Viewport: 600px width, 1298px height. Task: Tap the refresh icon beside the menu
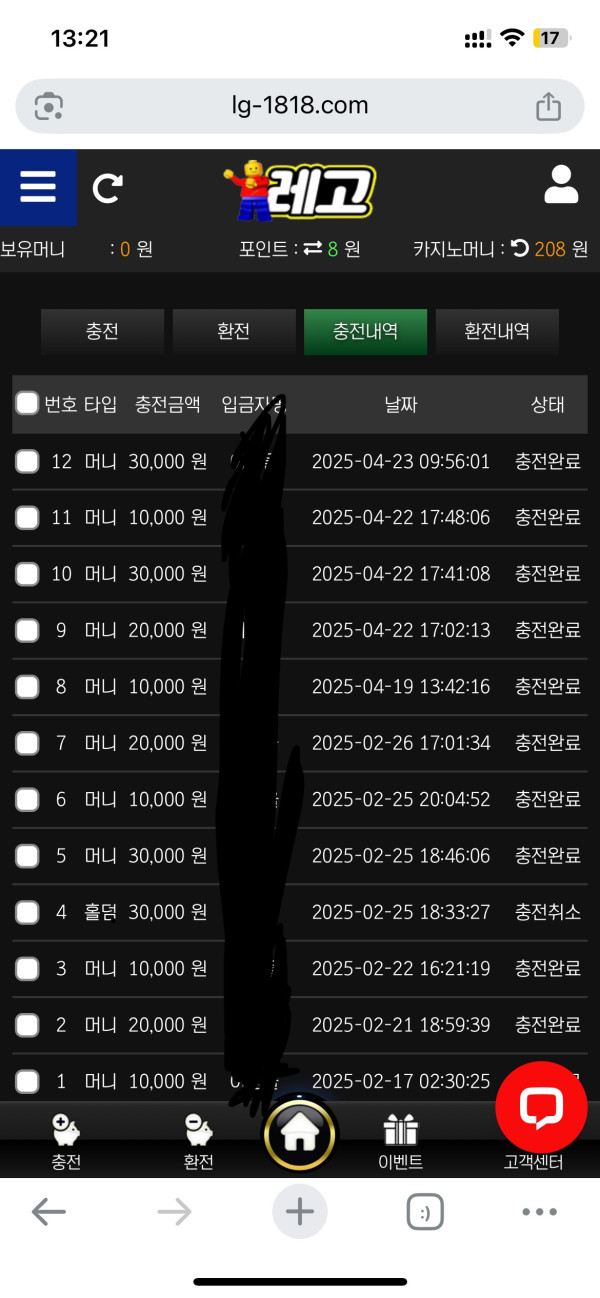tap(107, 188)
